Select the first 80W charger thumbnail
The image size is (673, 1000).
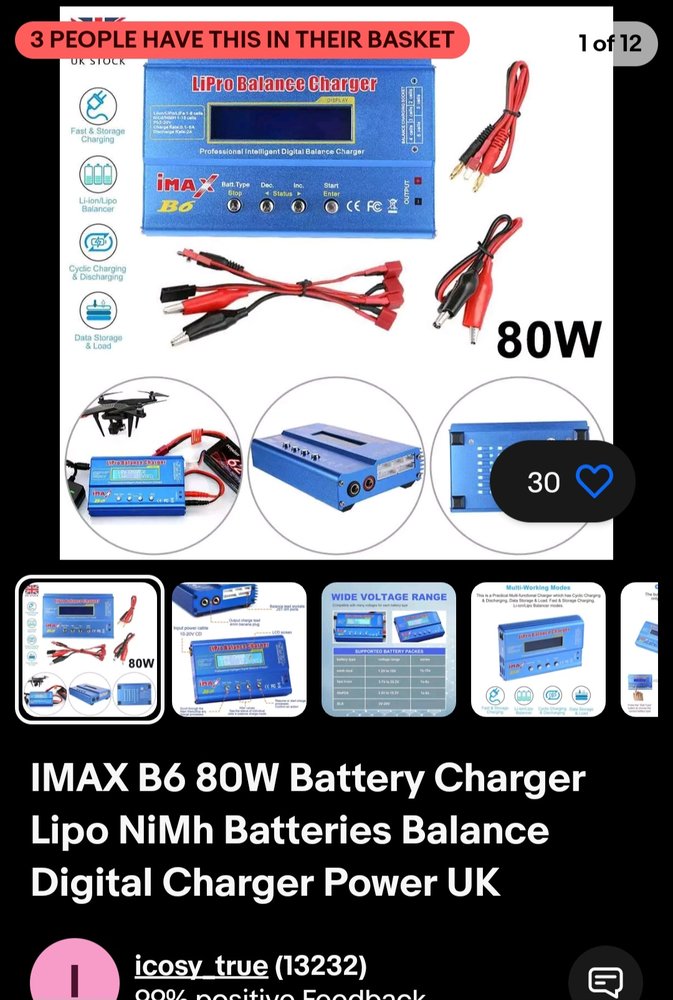[89, 650]
